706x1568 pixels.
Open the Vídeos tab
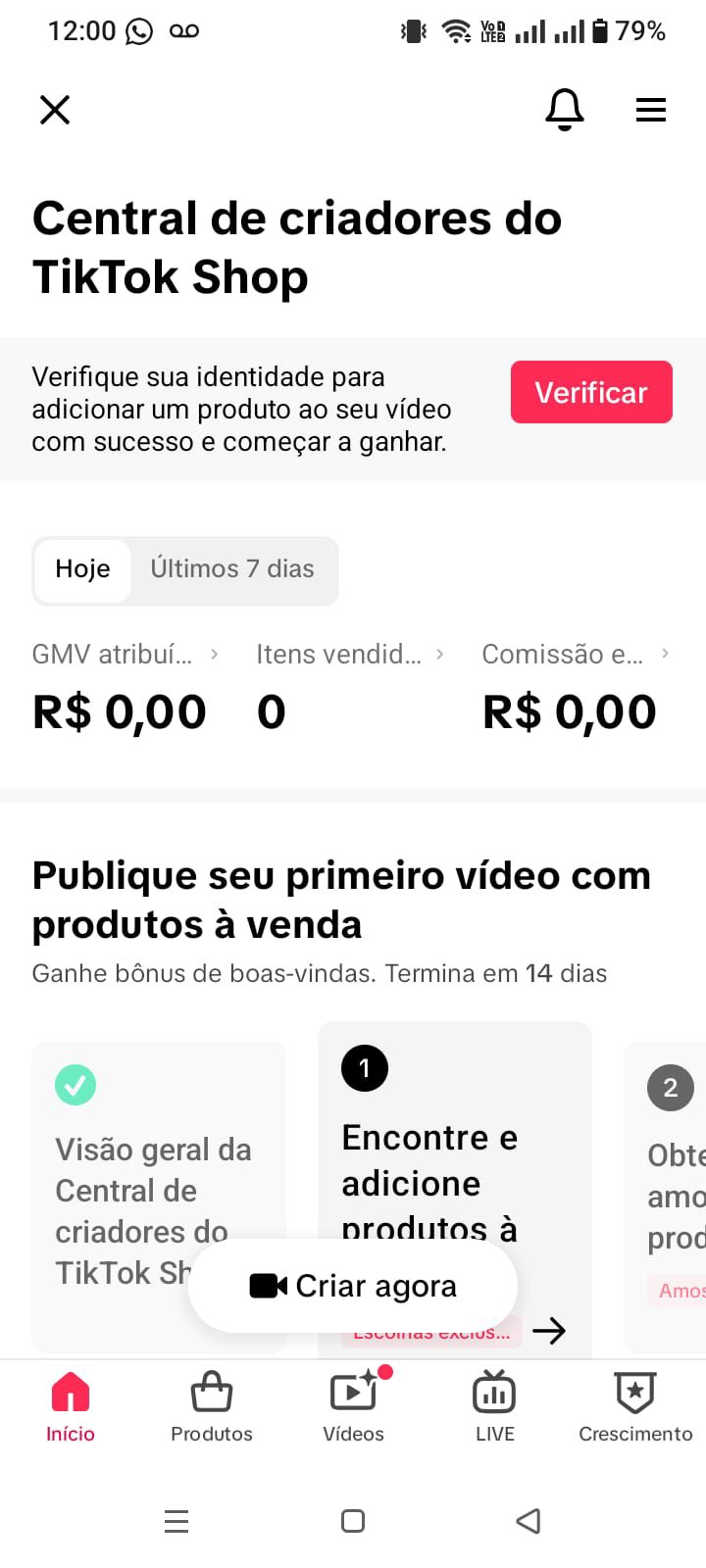(x=353, y=1408)
